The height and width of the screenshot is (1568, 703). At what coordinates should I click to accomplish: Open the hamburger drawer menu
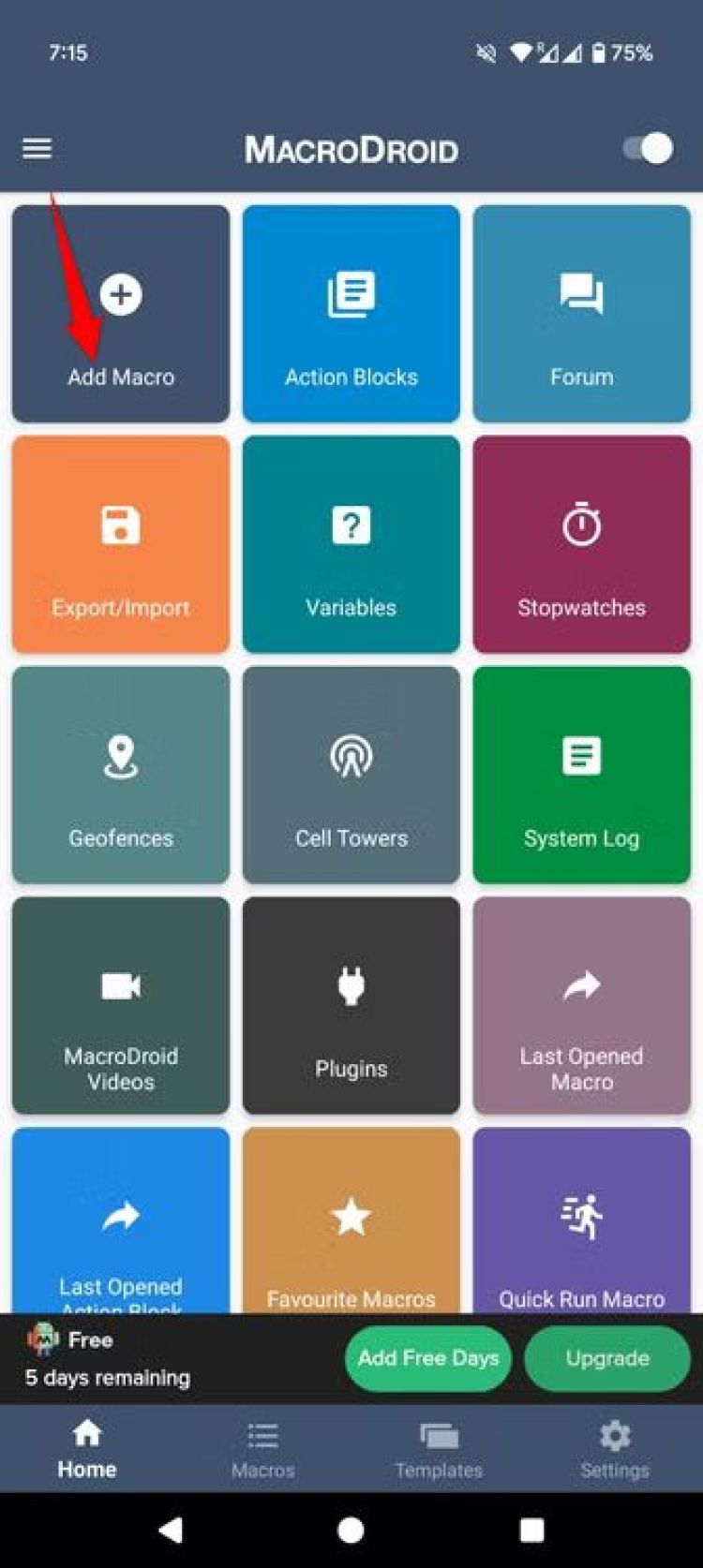click(37, 149)
